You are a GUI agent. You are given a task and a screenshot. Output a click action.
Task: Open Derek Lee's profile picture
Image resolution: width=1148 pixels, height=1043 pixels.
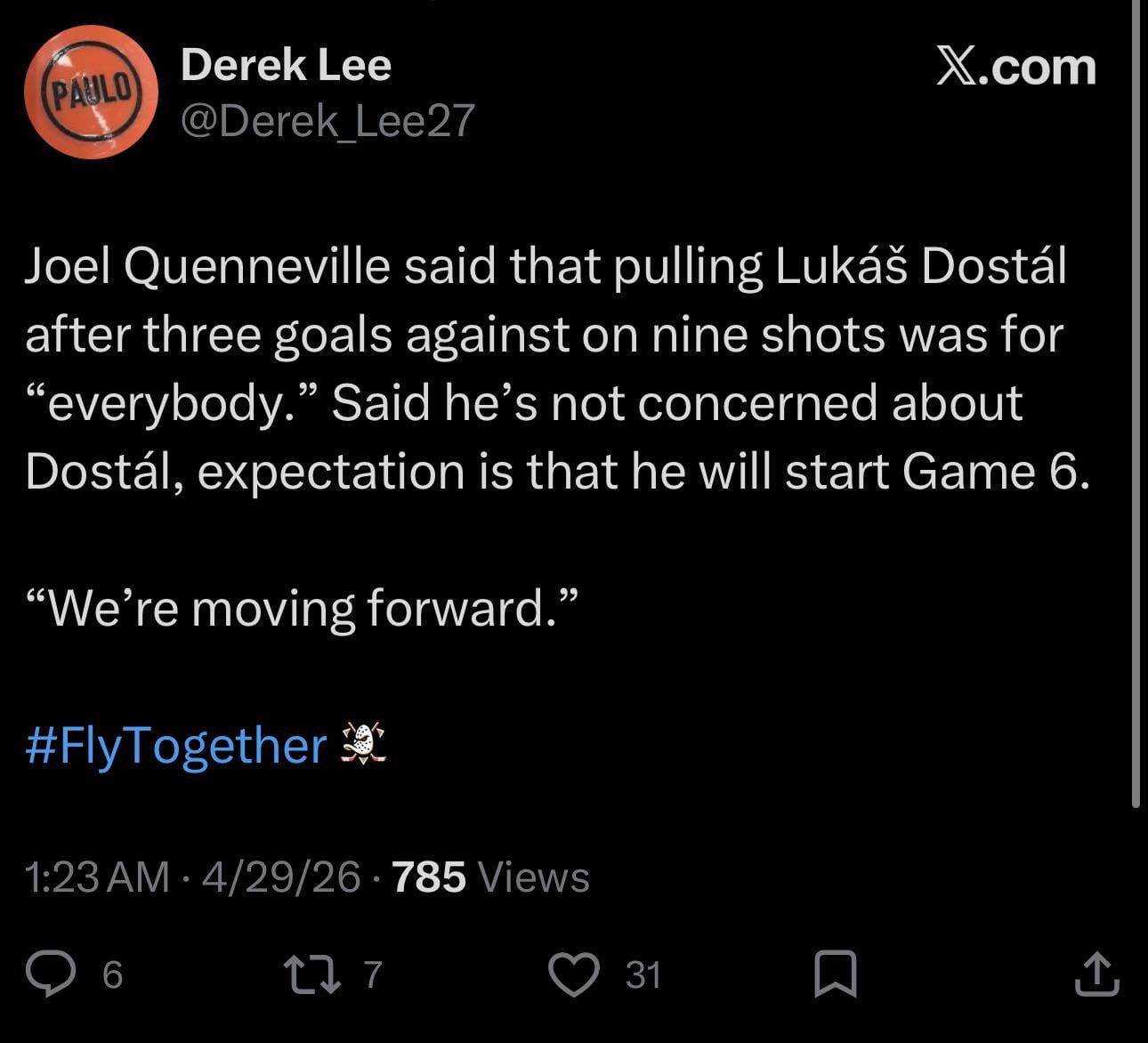click(92, 92)
